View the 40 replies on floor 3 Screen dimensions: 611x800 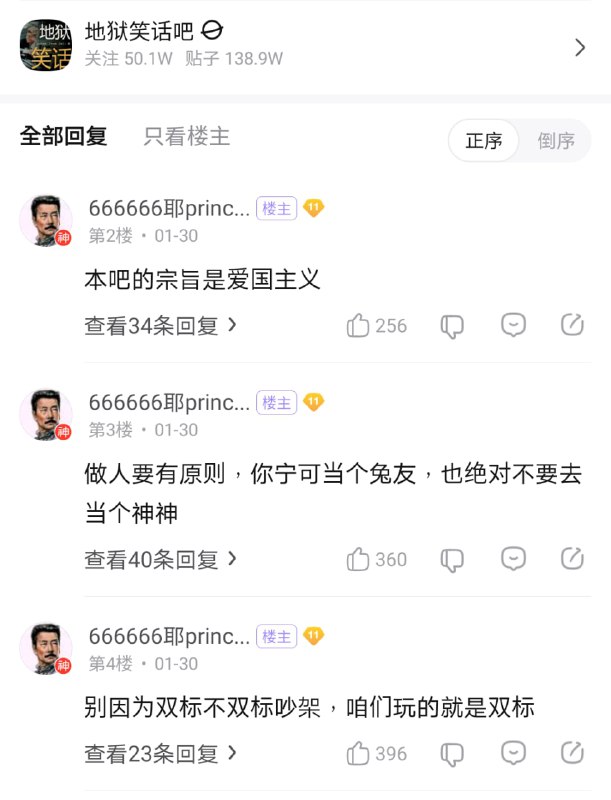pos(160,559)
